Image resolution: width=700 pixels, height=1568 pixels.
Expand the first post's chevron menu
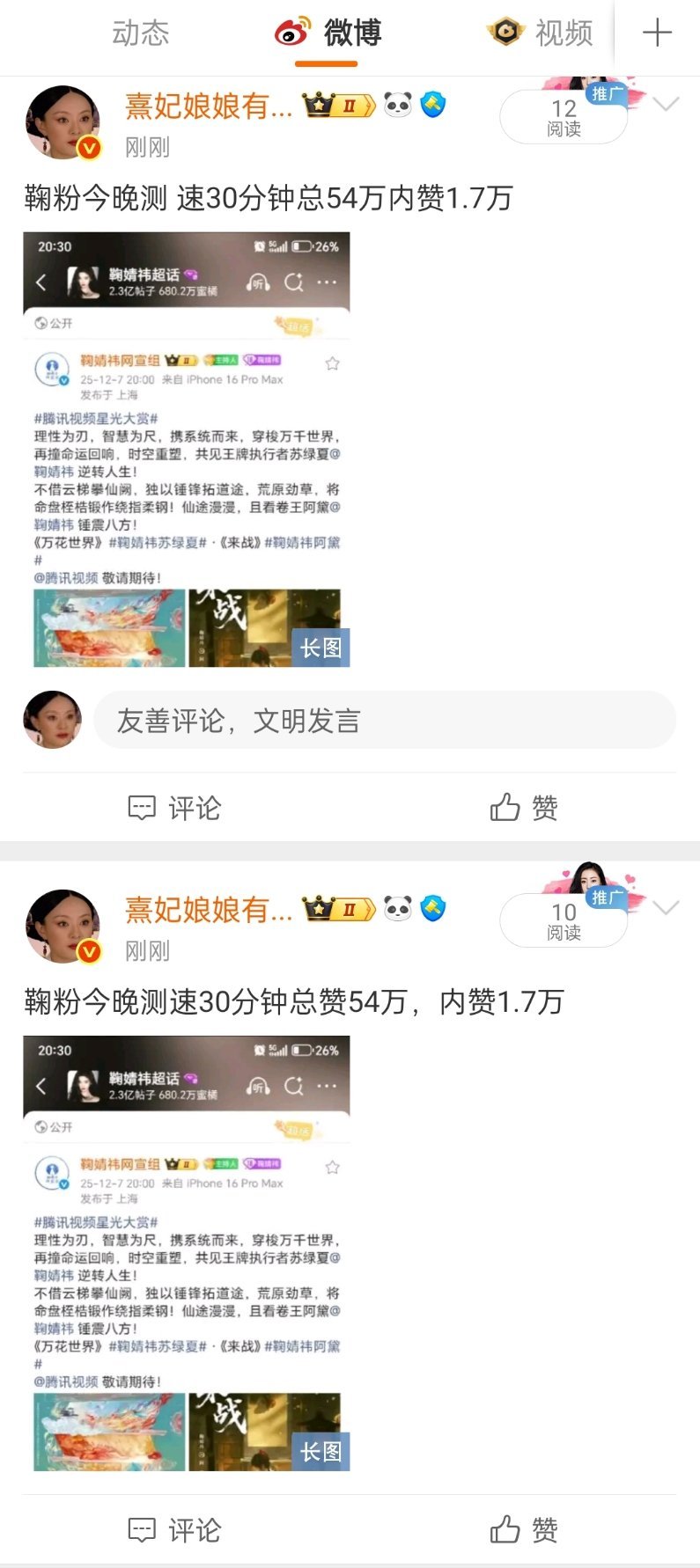pyautogui.click(x=667, y=105)
